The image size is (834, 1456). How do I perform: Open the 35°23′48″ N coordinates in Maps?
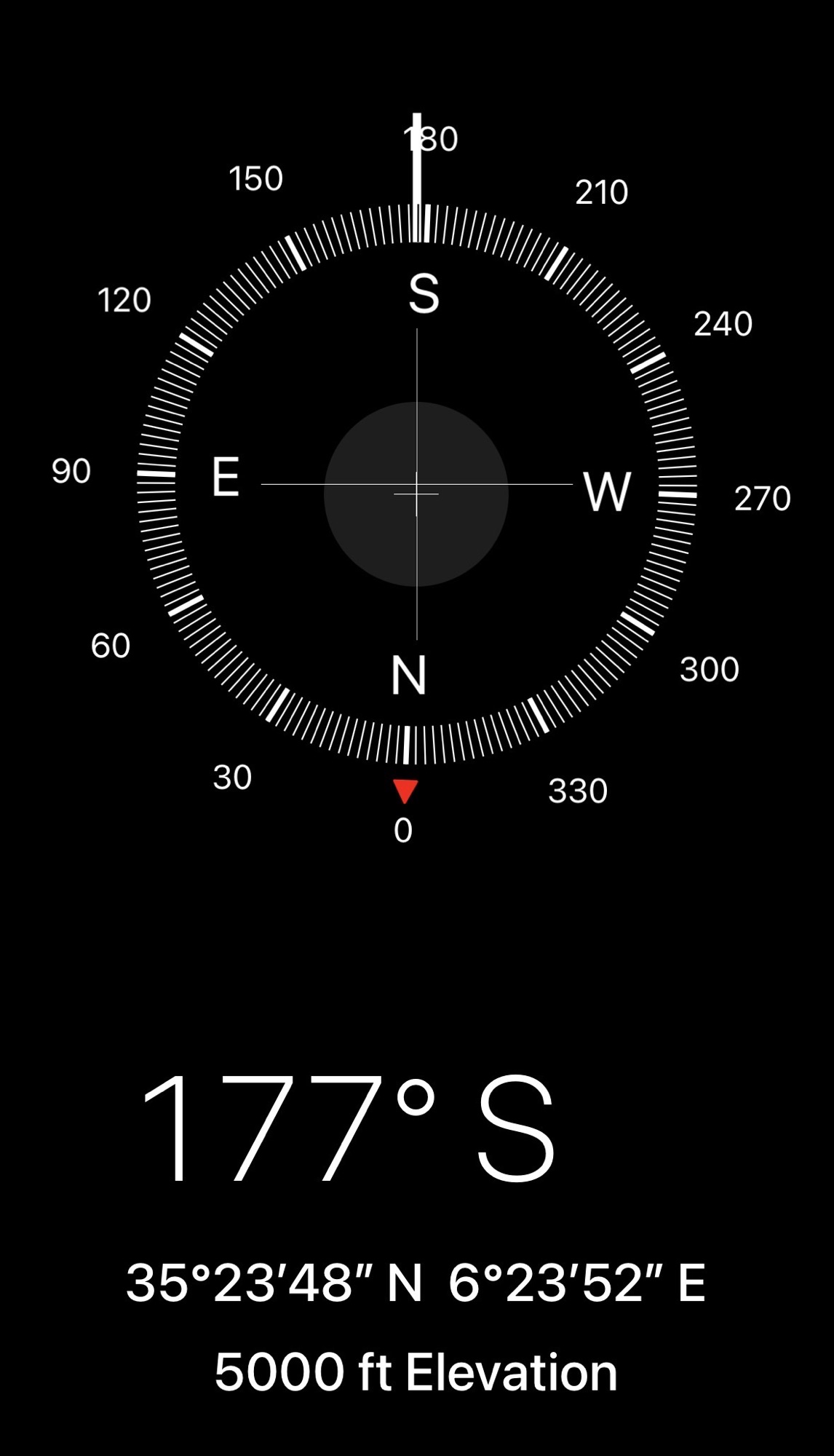click(x=416, y=1283)
